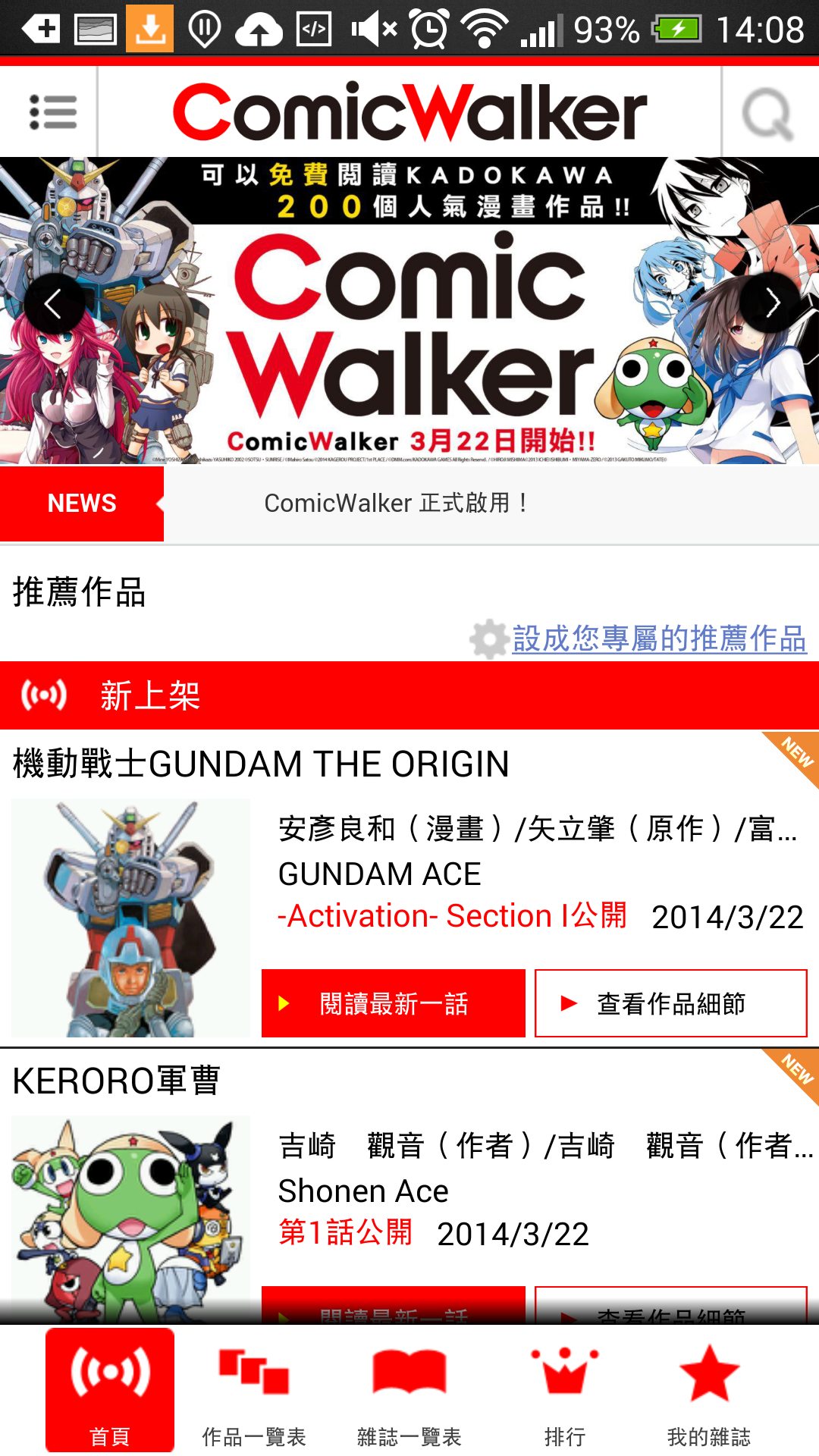The height and width of the screenshot is (1456, 819).
Task: Open the news item ComicWalker 正式啟用
Action: (396, 504)
